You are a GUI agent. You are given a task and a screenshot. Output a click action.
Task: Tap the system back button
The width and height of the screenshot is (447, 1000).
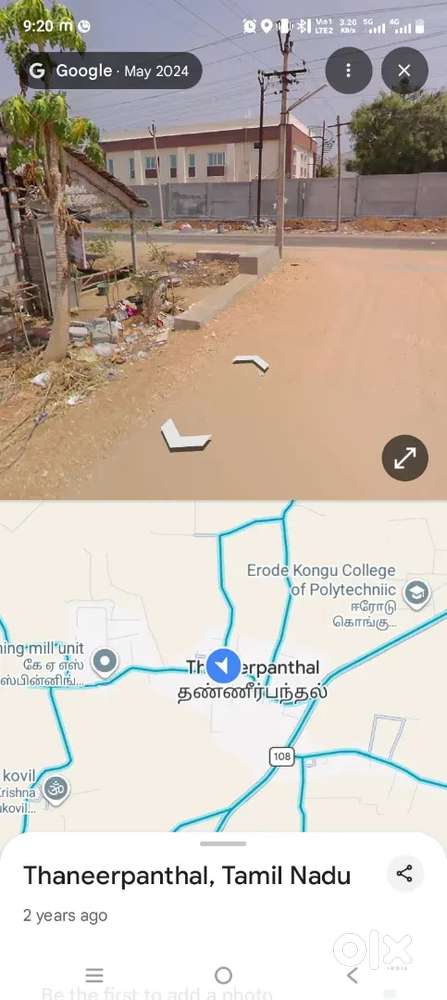pyautogui.click(x=352, y=975)
